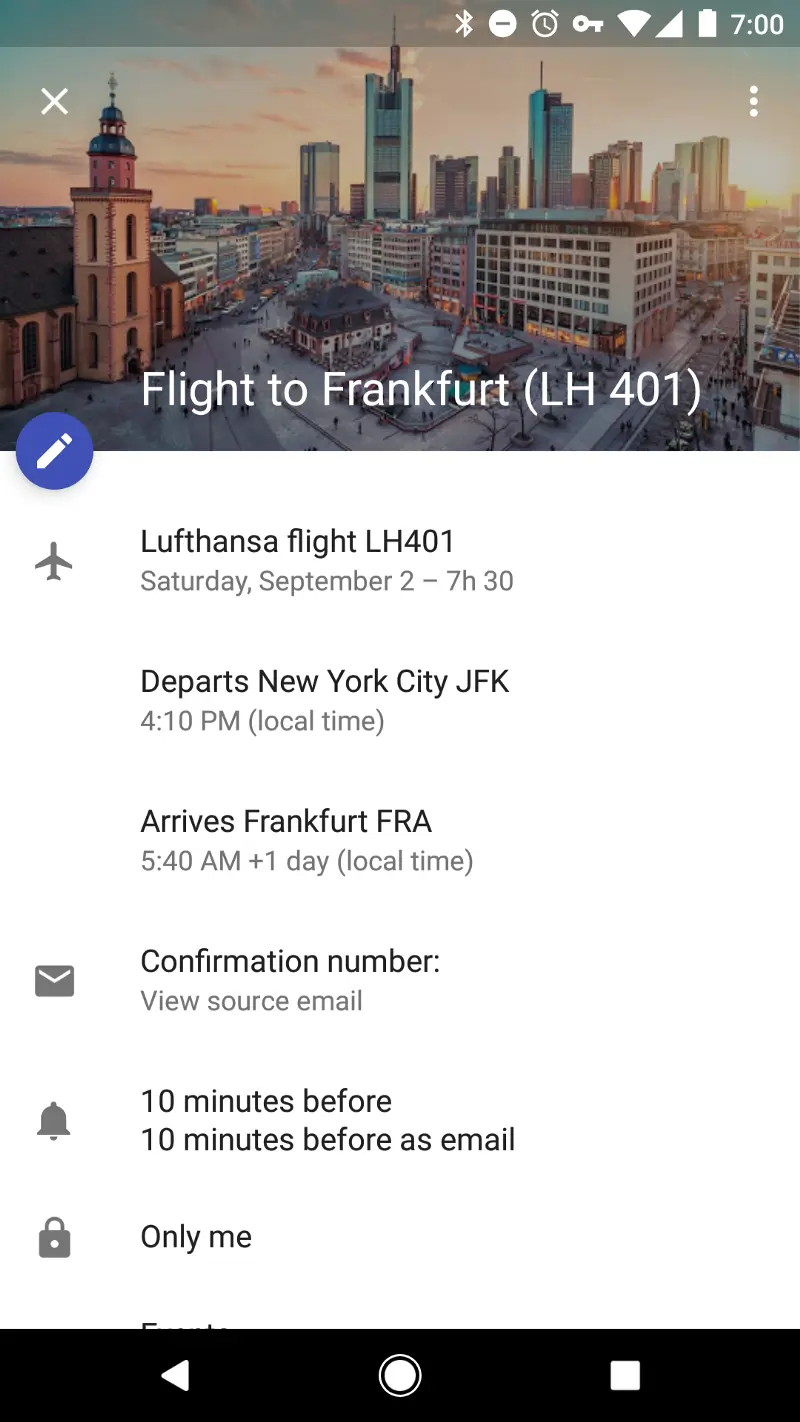The height and width of the screenshot is (1422, 800).
Task: Close the flight event details
Action: click(54, 101)
